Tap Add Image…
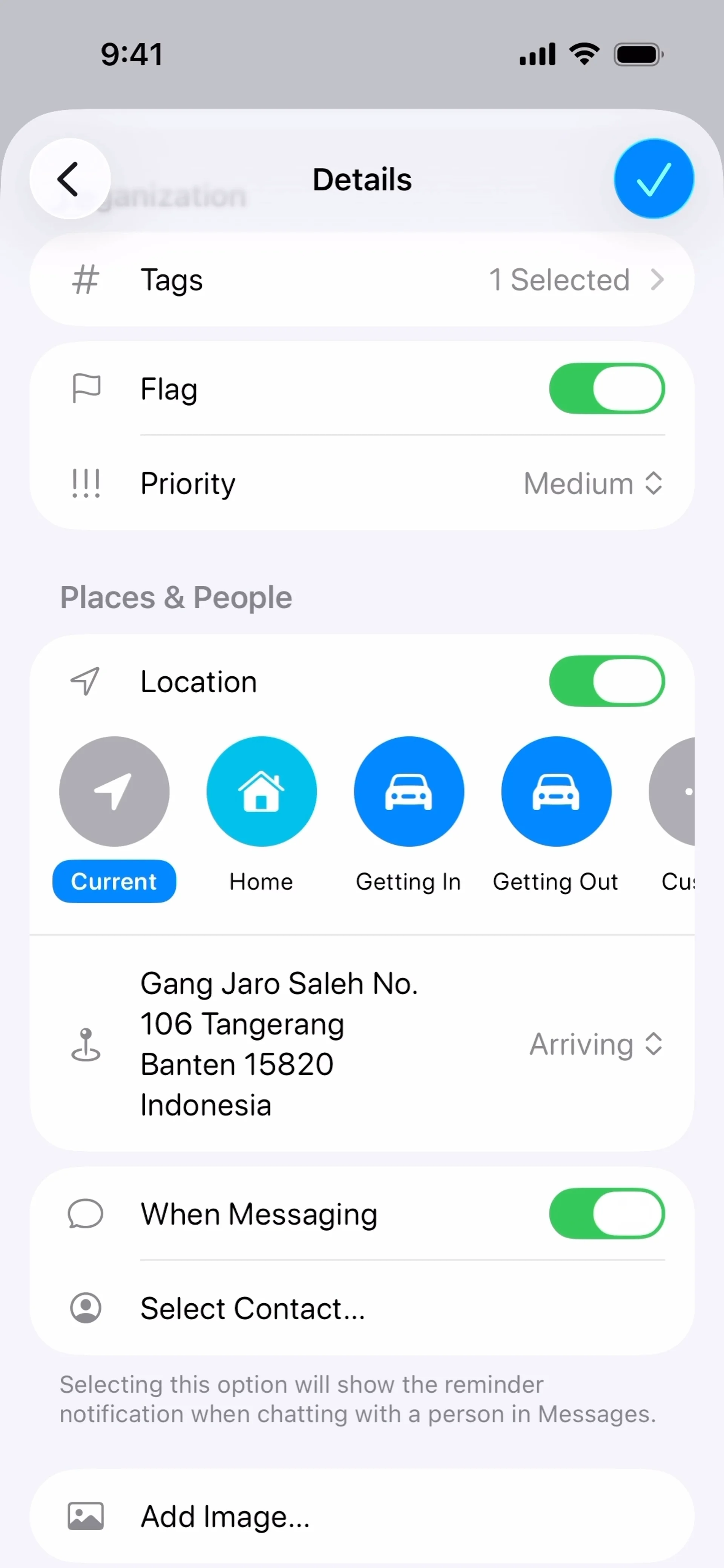 click(225, 1516)
